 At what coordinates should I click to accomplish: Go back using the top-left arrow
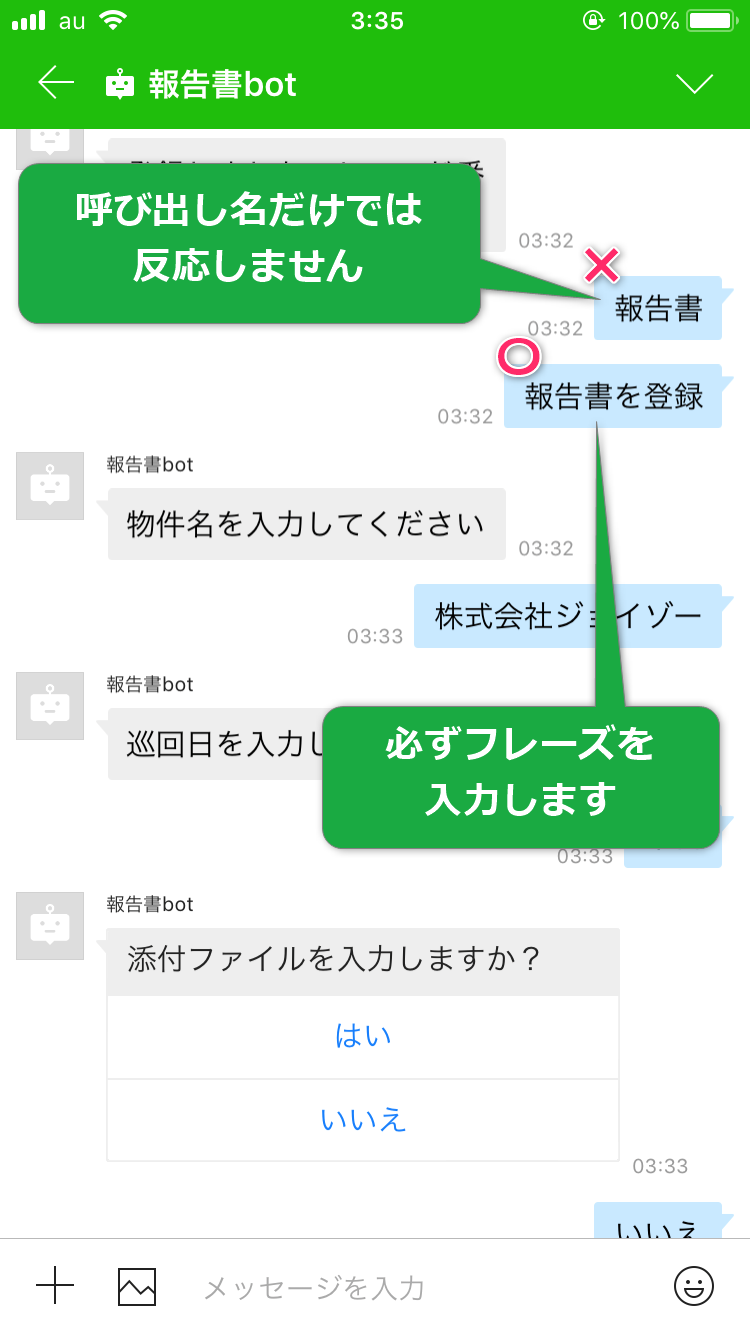tap(56, 84)
